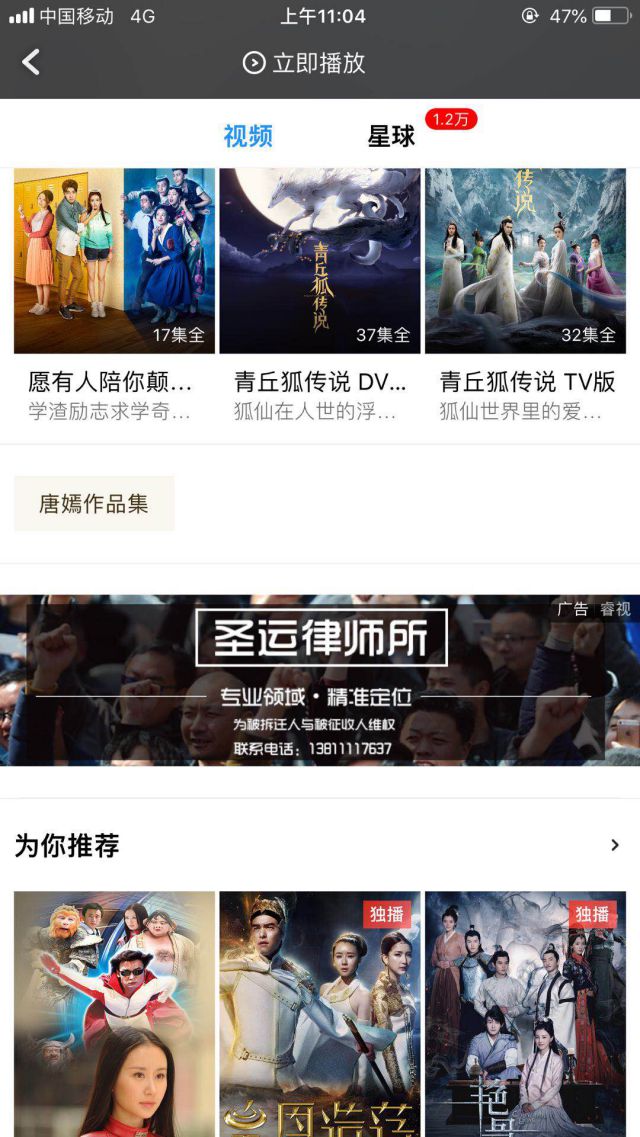640x1137 pixels.
Task: Go back using the top-left arrow
Action: tap(32, 63)
